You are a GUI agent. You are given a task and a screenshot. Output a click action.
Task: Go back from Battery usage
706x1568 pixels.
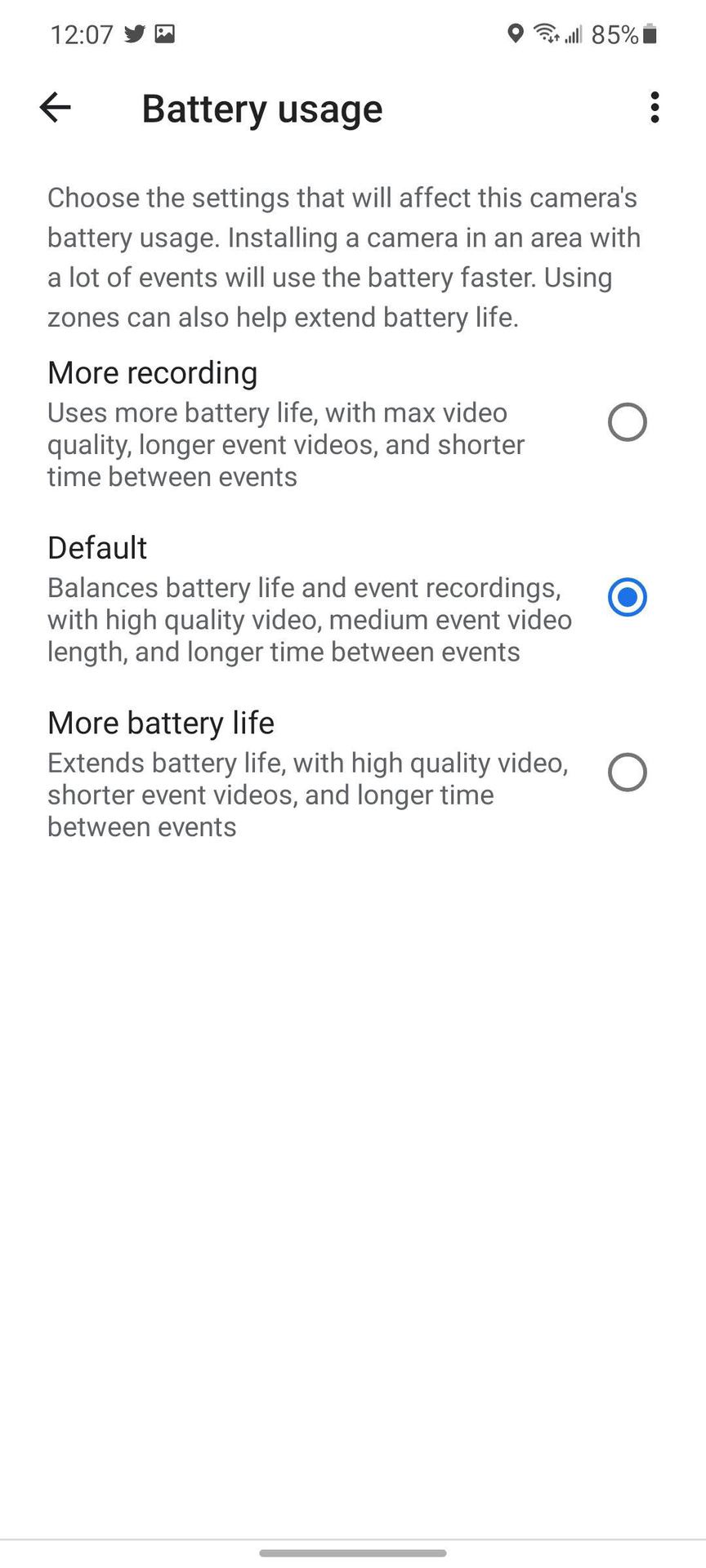click(x=56, y=108)
